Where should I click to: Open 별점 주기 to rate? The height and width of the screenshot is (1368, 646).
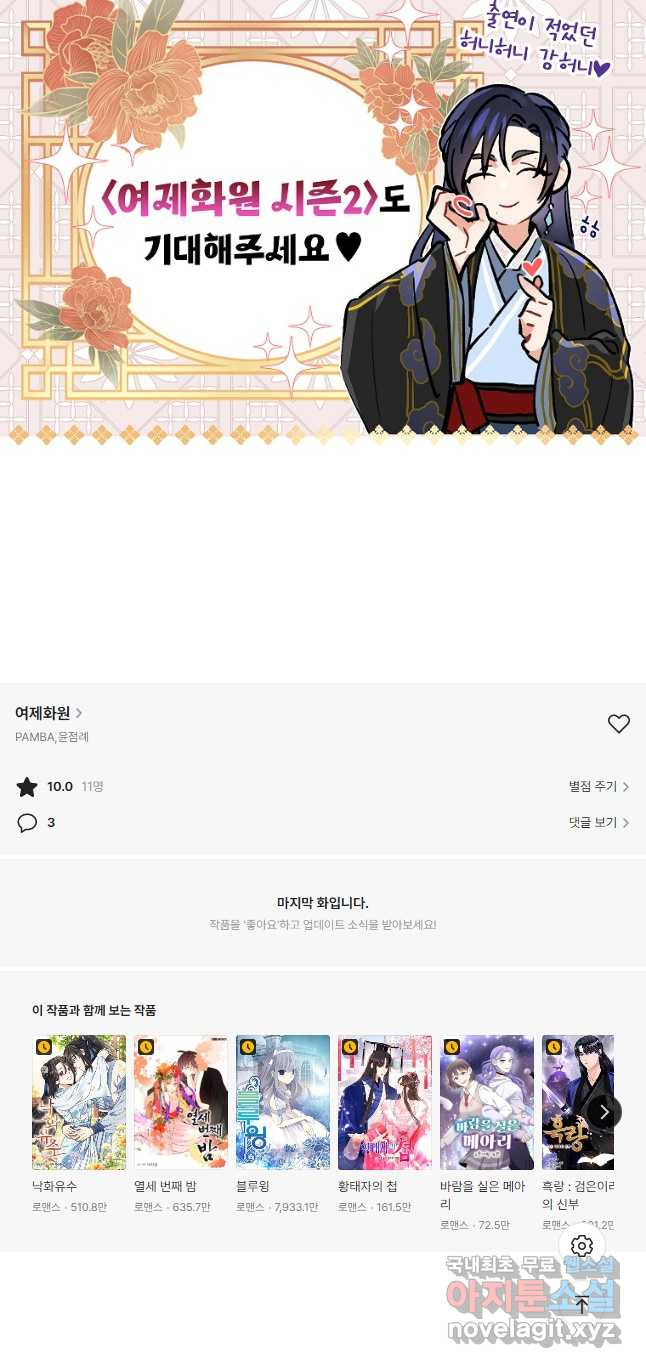[598, 787]
